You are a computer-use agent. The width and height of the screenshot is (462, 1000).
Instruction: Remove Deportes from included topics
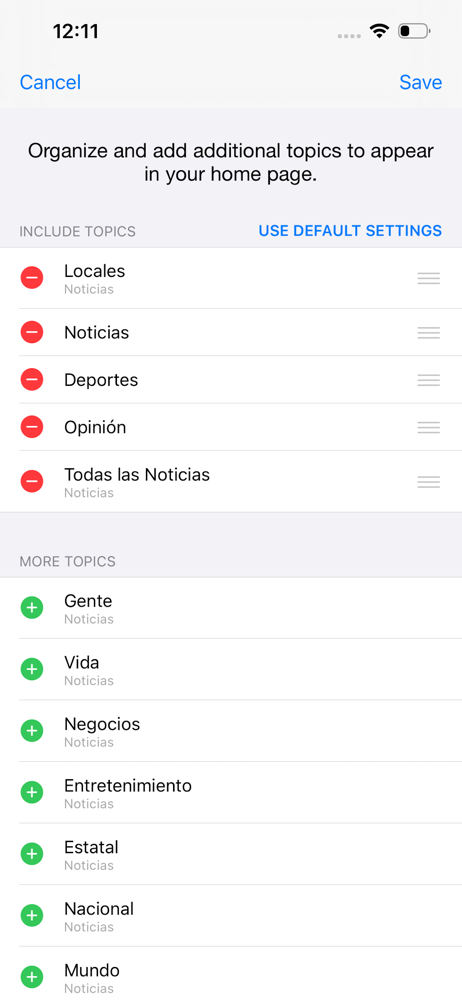32,379
